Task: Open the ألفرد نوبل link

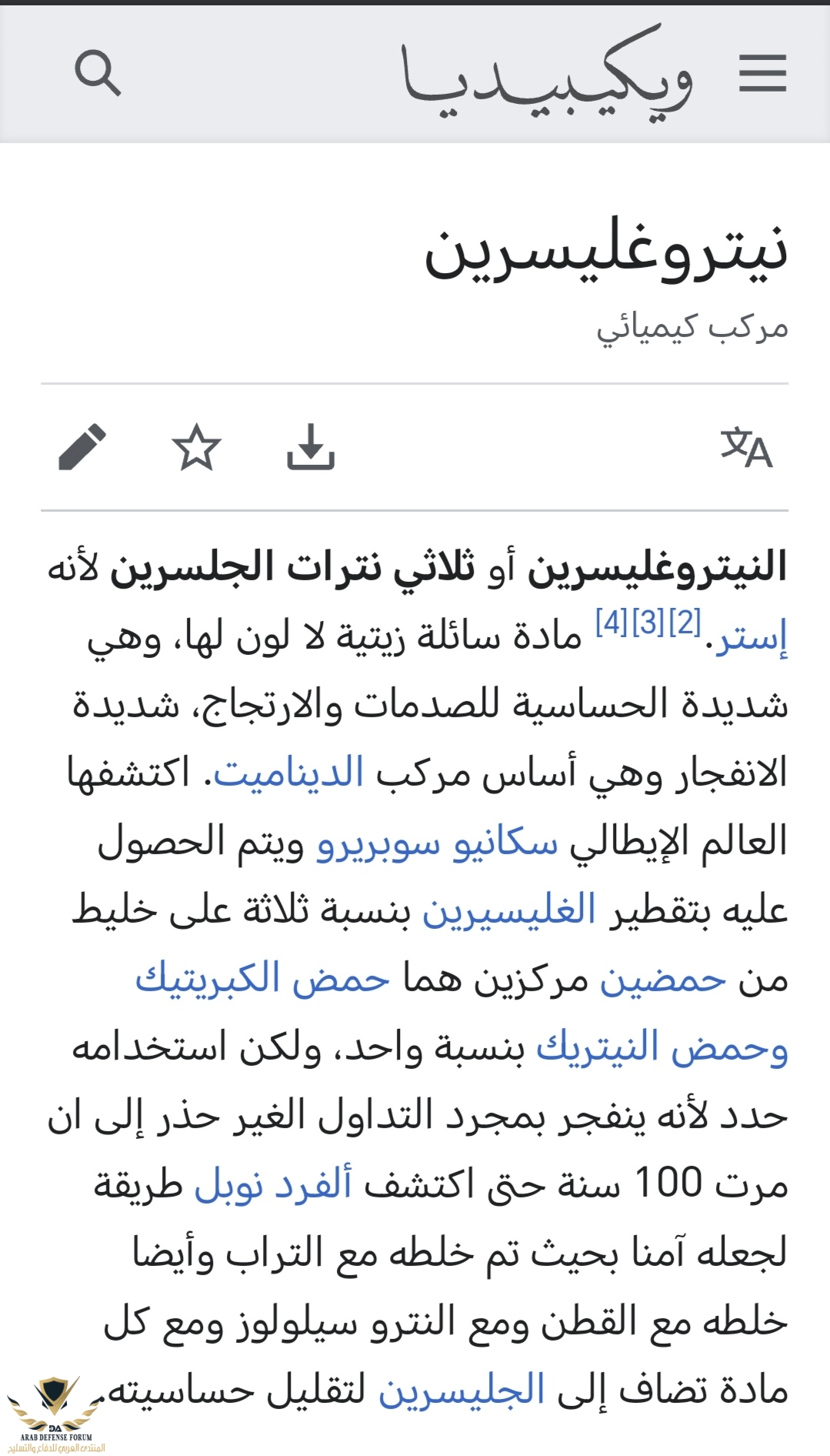Action: click(x=273, y=1185)
